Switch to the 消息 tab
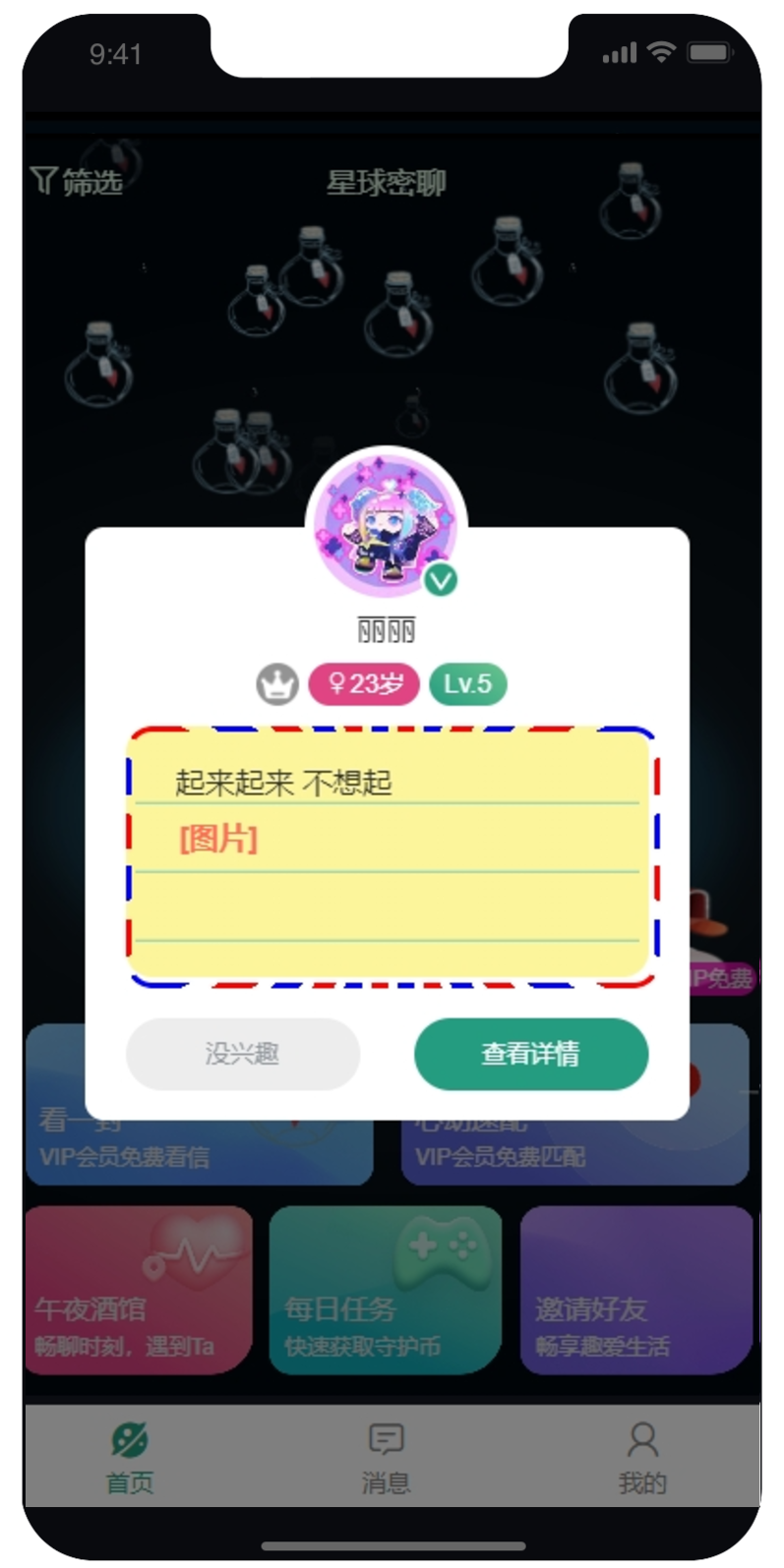 pyautogui.click(x=386, y=1457)
